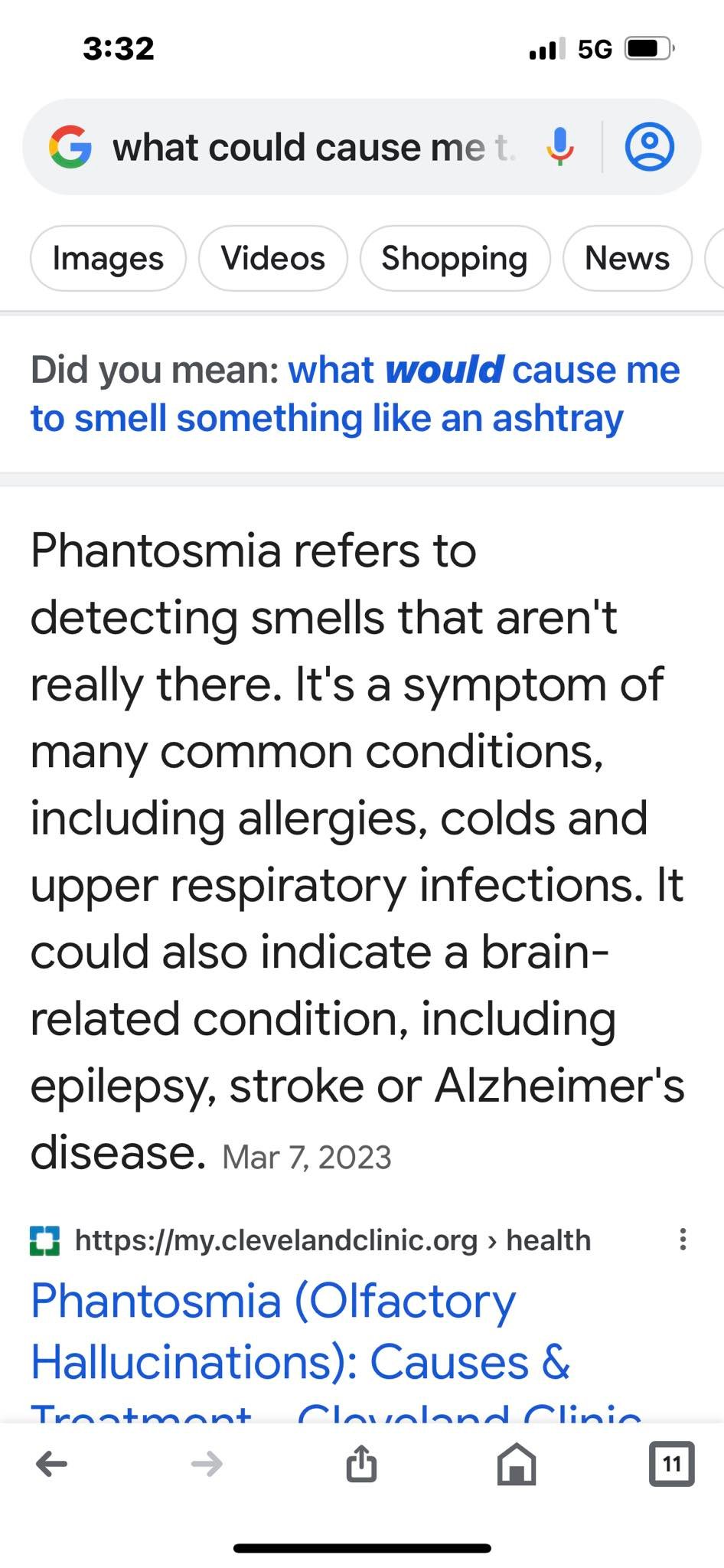Share this page
Image resolution: width=724 pixels, height=1568 pixels.
point(361,1463)
